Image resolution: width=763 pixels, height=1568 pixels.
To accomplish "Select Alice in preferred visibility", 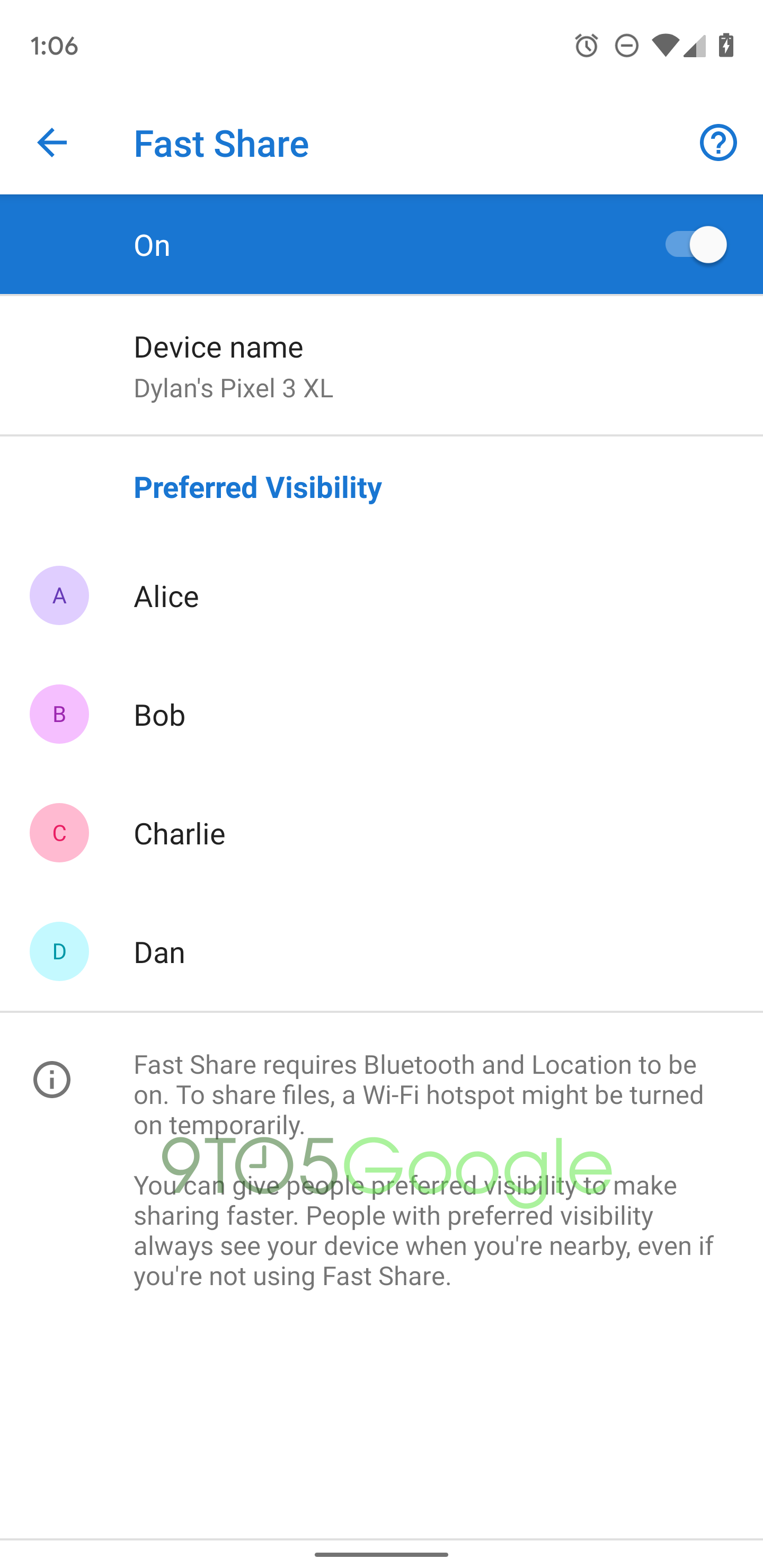I will click(381, 596).
